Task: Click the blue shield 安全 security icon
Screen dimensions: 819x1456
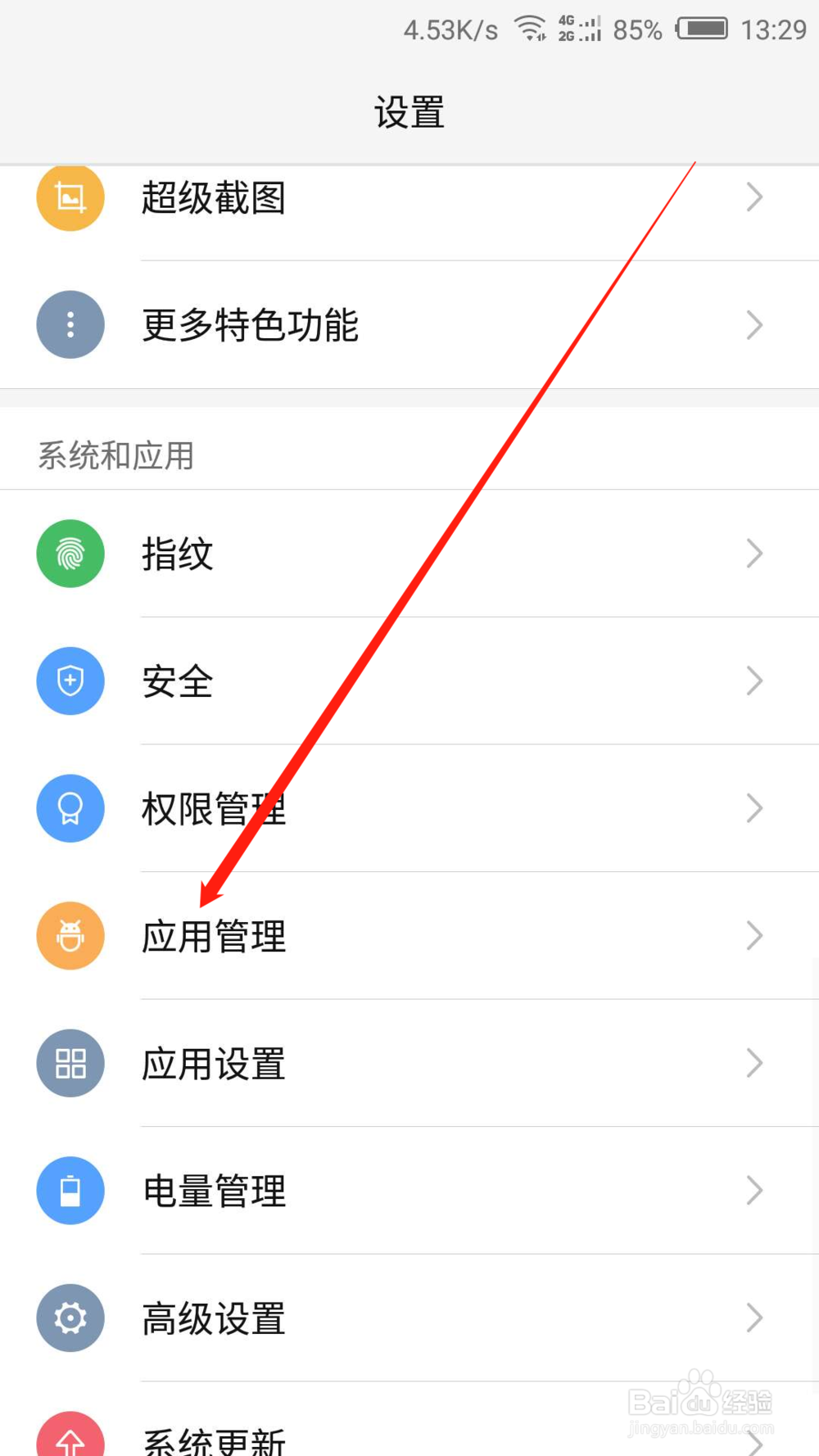Action: [70, 681]
